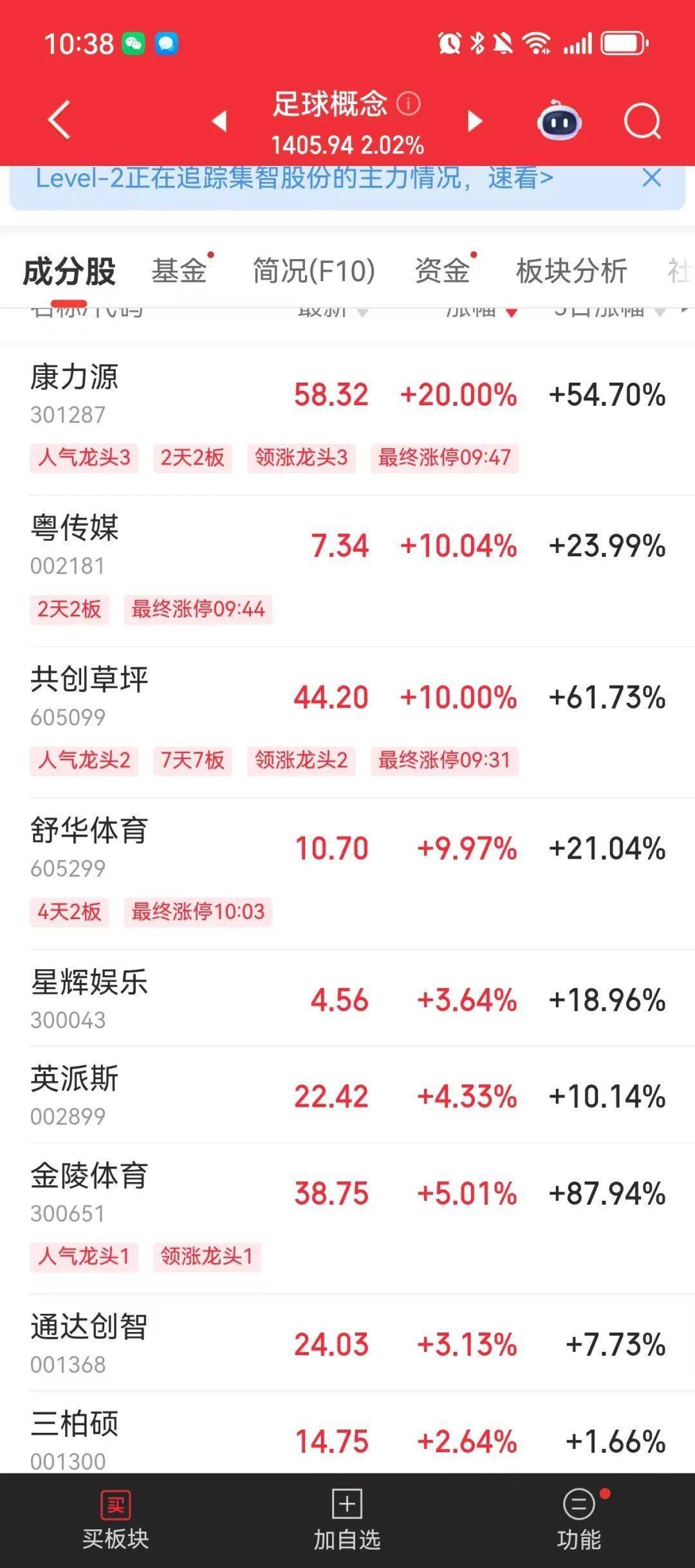This screenshot has height=1568, width=695.
Task: Dismiss the Level-2 banner
Action: pyautogui.click(x=652, y=178)
